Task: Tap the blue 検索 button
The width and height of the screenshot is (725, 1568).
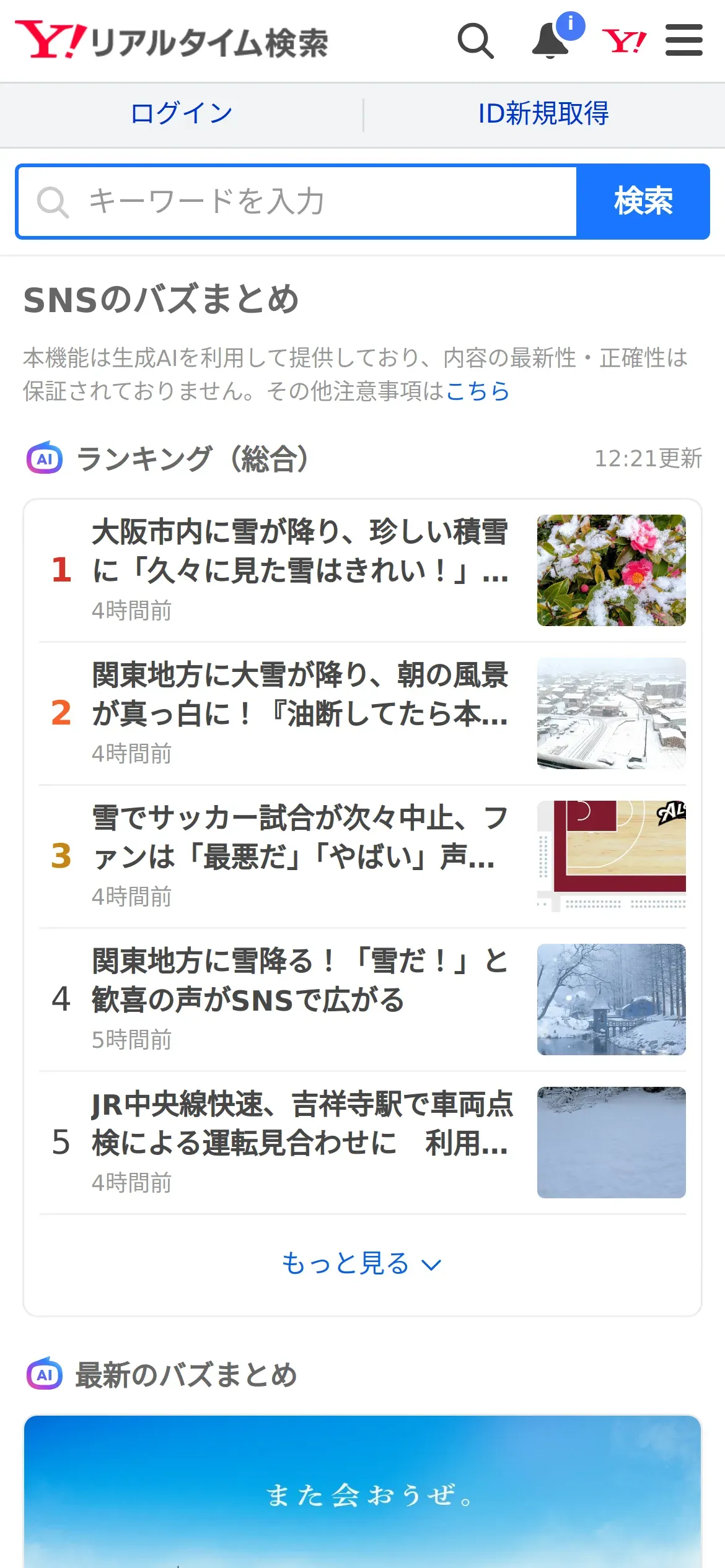Action: [643, 202]
